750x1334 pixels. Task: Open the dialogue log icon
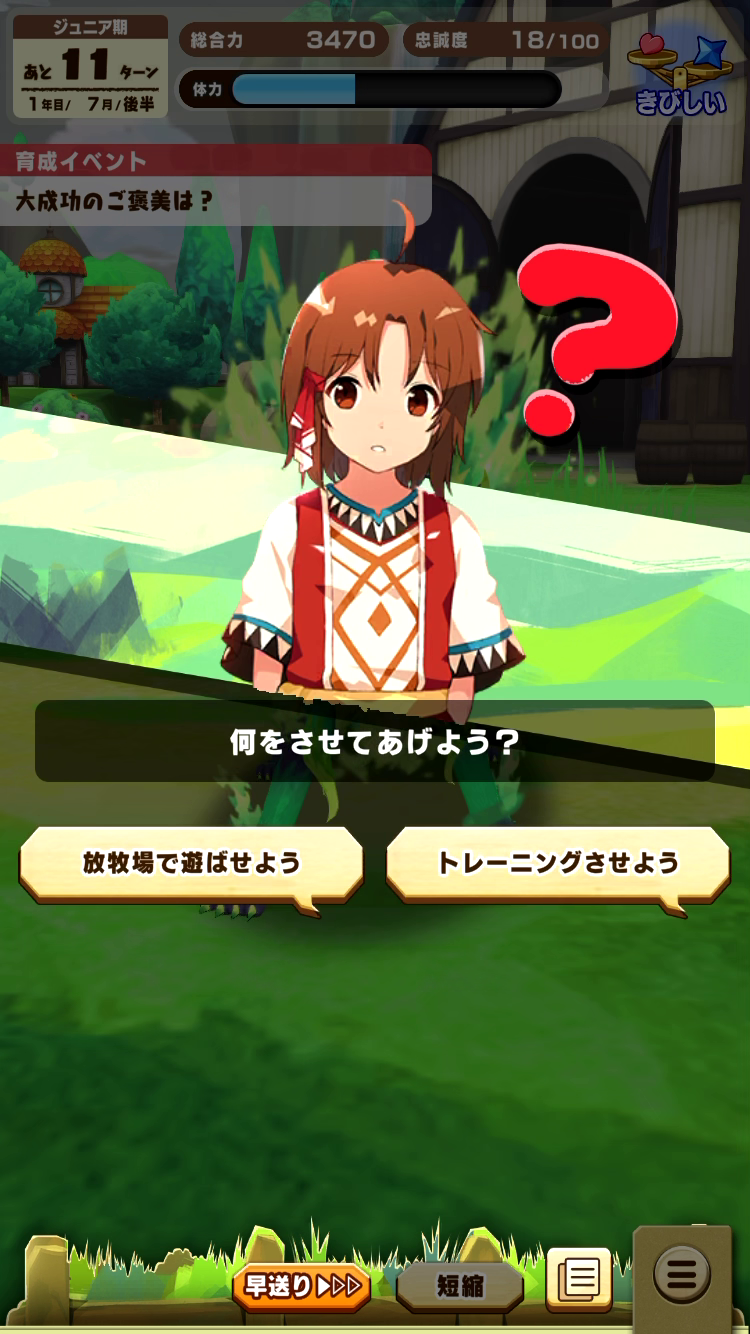pyautogui.click(x=579, y=1279)
